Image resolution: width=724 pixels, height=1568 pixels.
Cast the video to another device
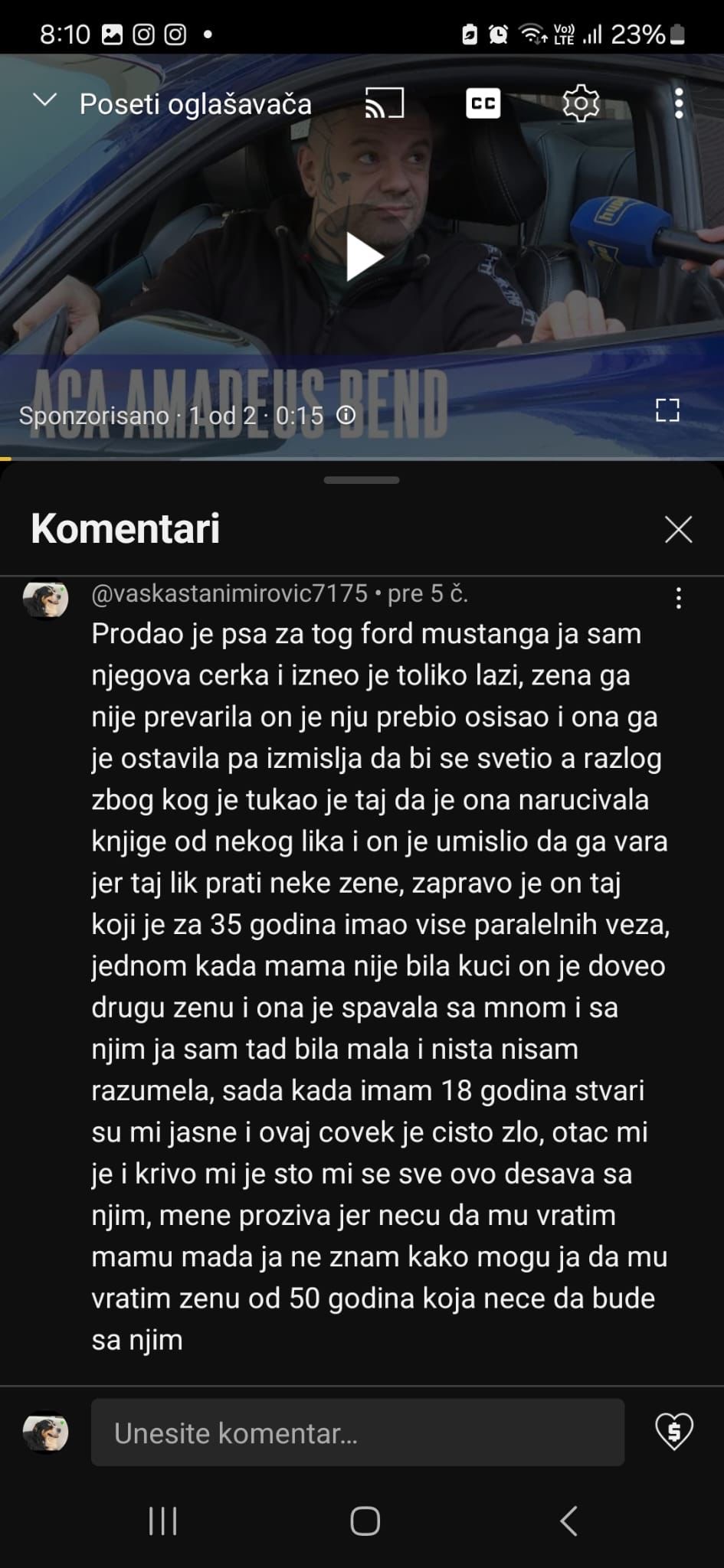384,103
